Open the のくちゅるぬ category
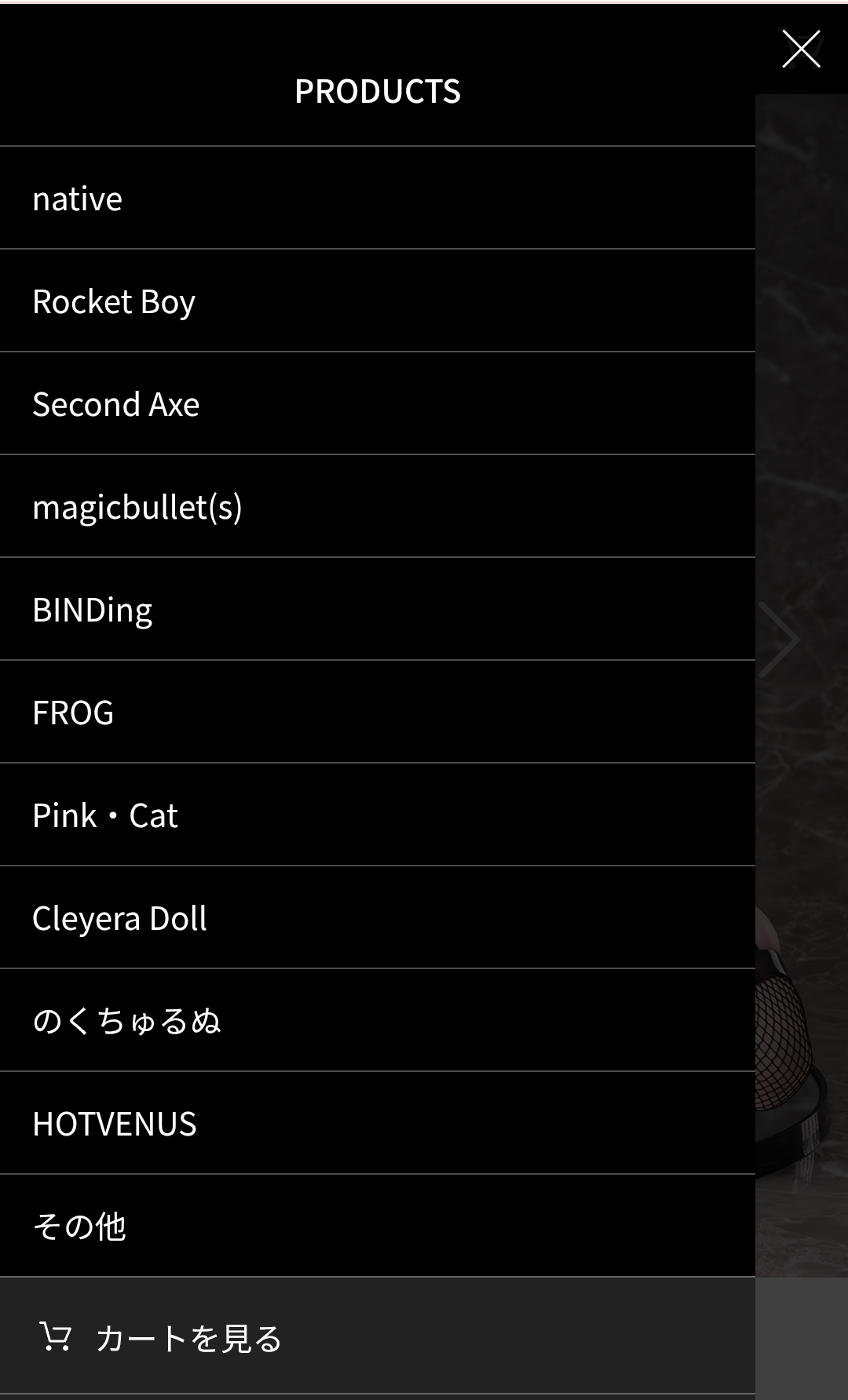The width and height of the screenshot is (848, 1400). click(126, 1021)
